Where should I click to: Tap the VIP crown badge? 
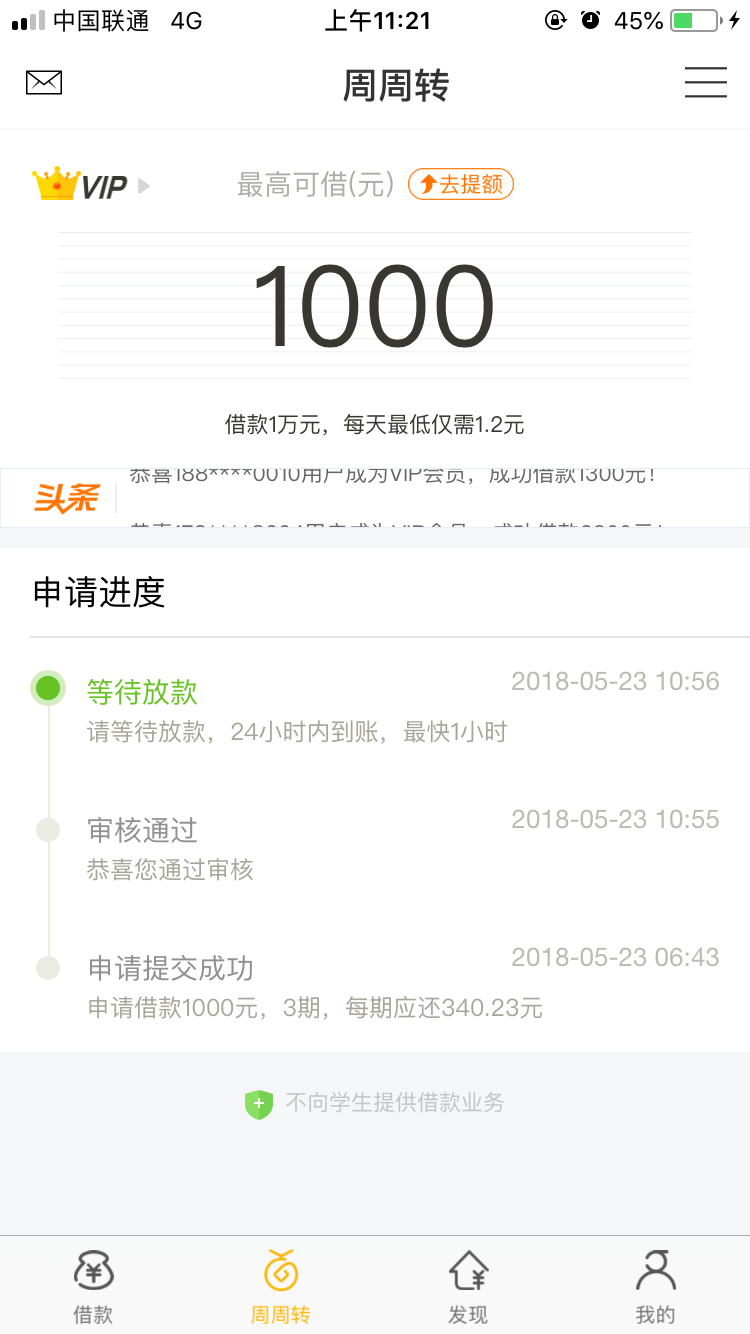tap(91, 185)
